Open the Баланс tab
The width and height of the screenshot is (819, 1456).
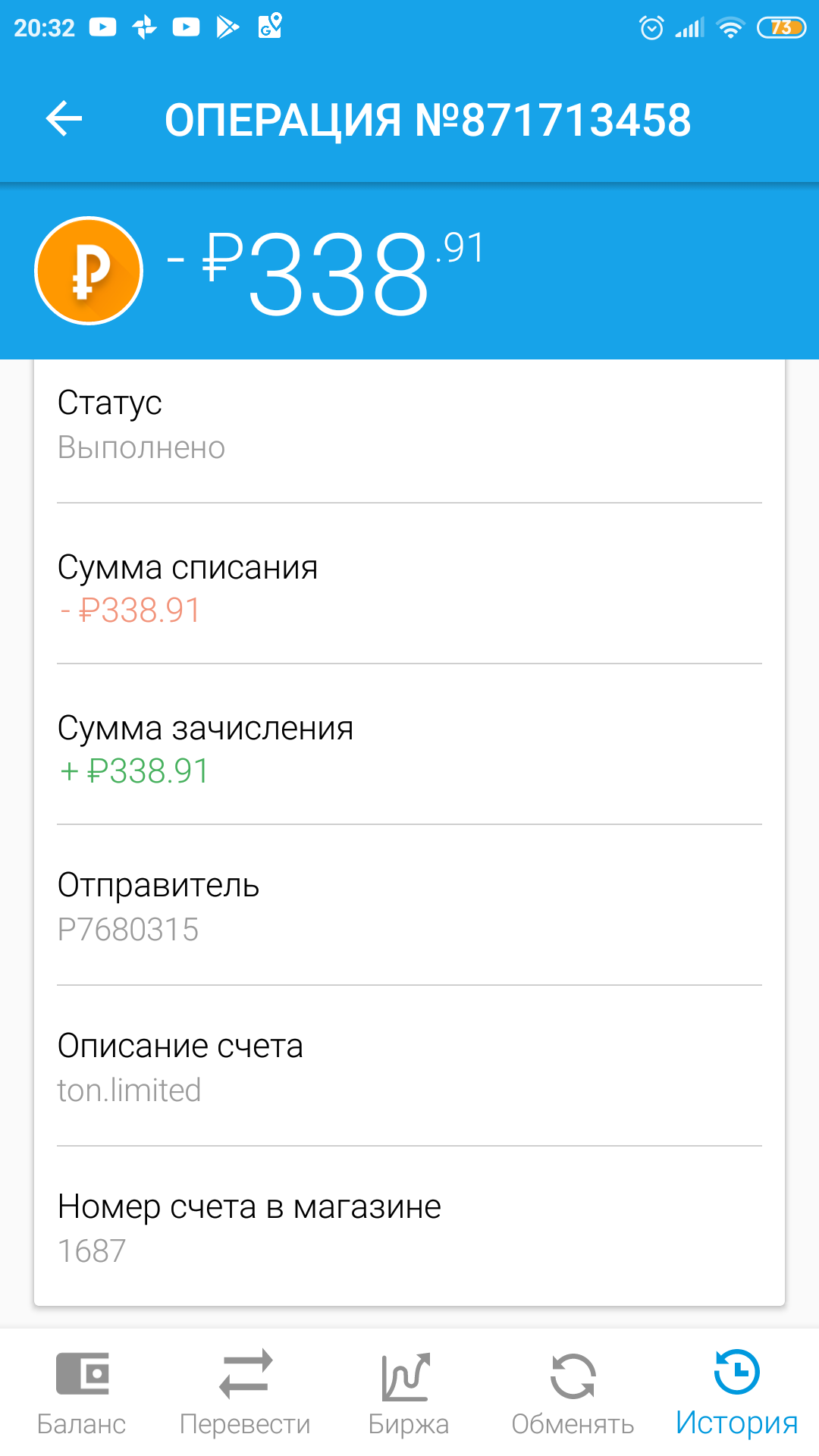tap(82, 1392)
